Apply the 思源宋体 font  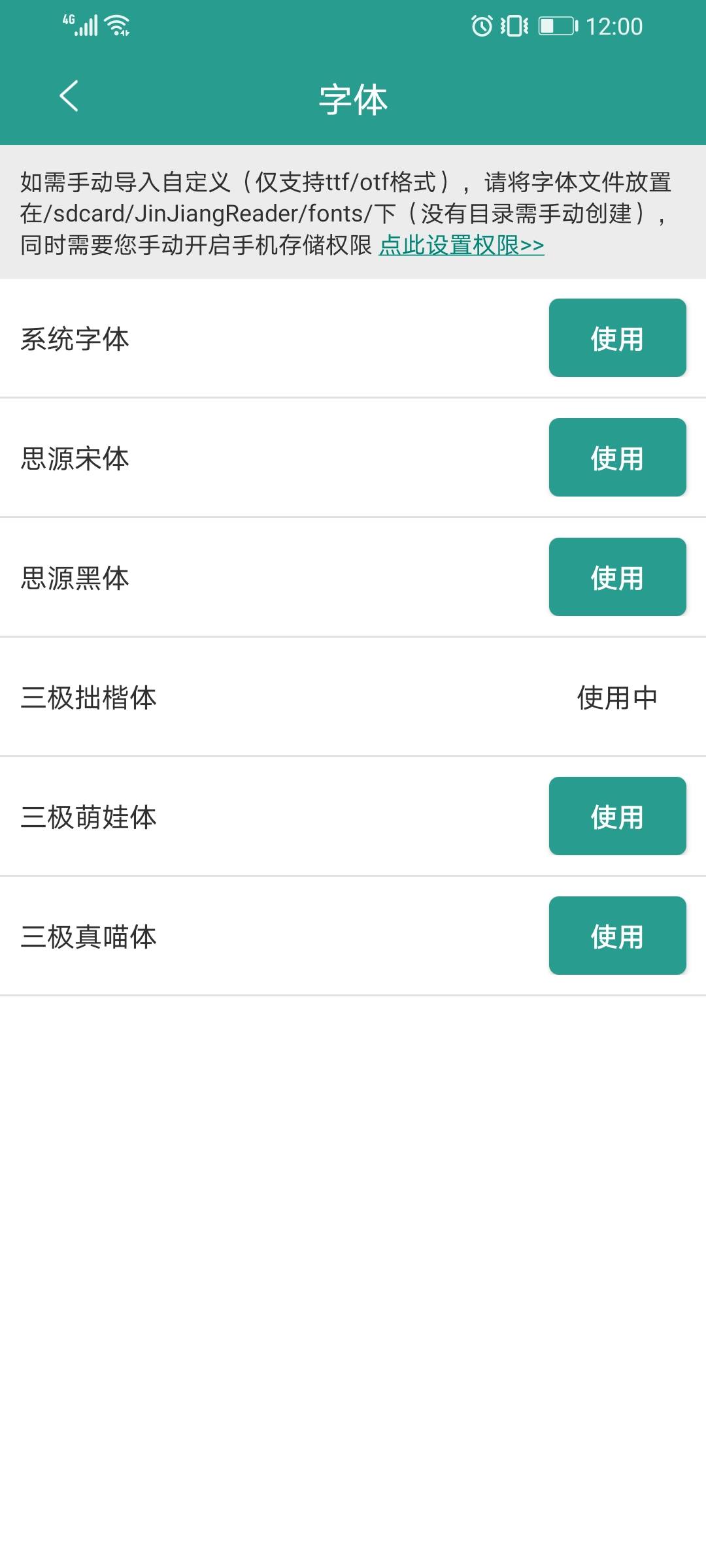[617, 457]
